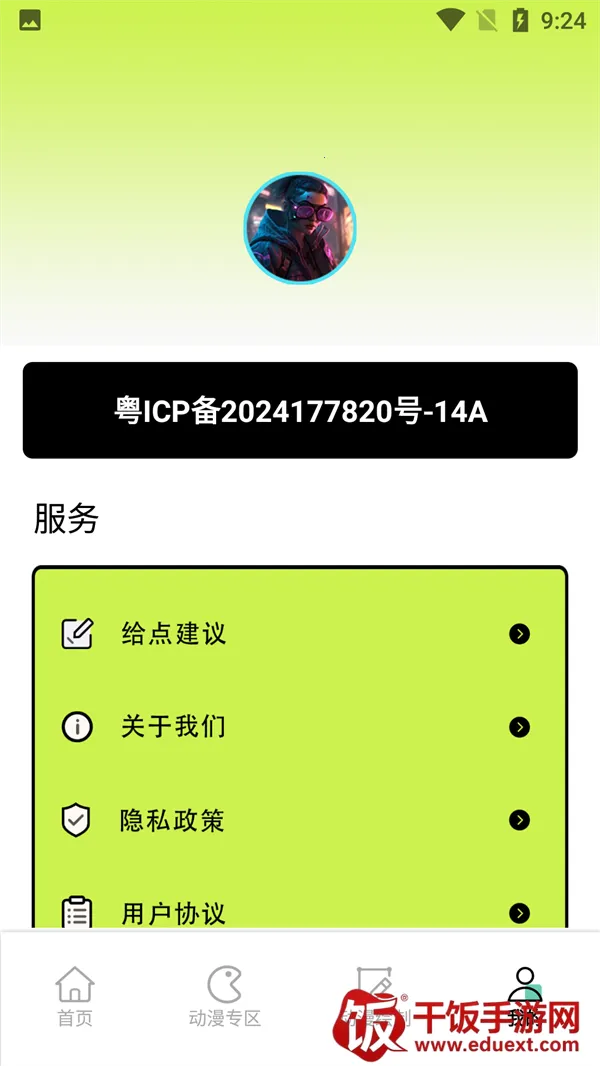Open the 用户协议 user agreement

click(300, 912)
